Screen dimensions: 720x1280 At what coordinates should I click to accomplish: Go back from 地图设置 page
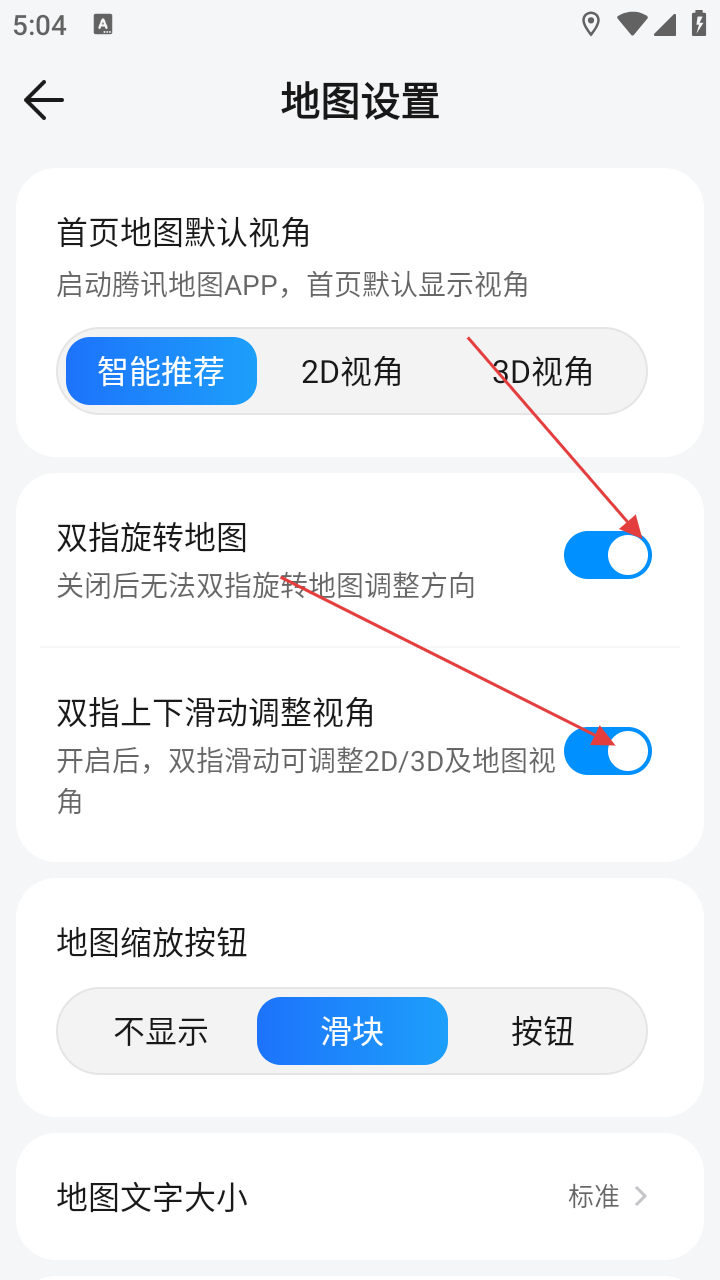click(44, 101)
